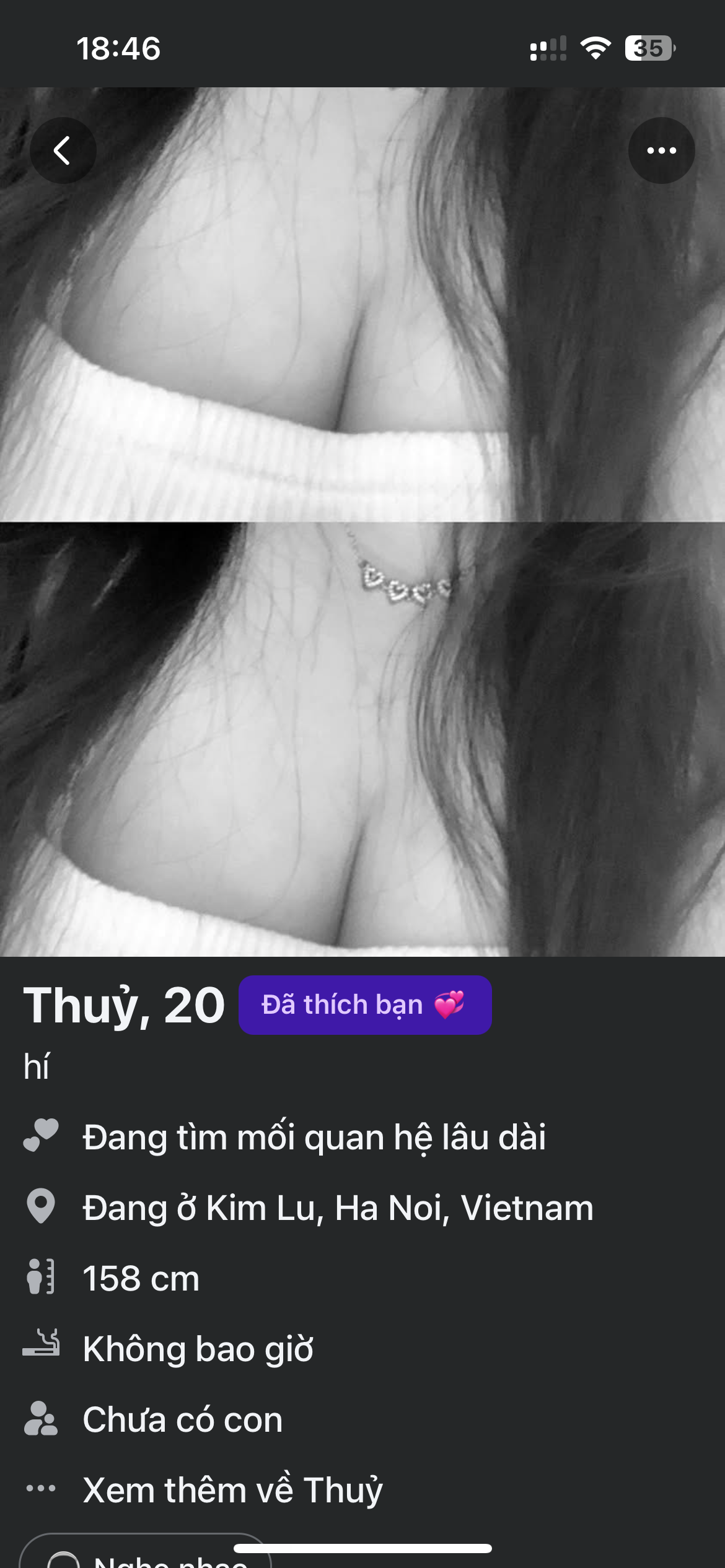This screenshot has height=1568, width=725.
Task: Open the three-dot overflow menu
Action: [661, 150]
